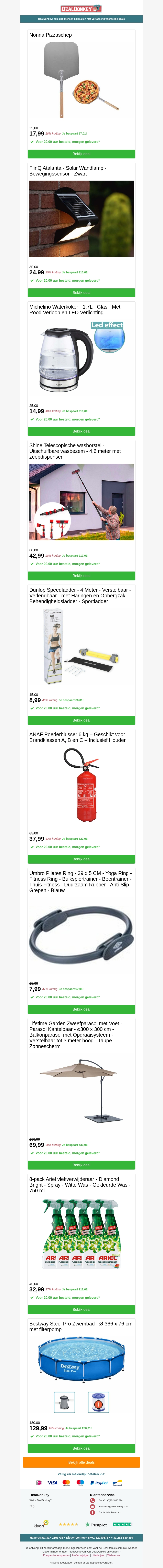View deal for Shine Telescopische wasborstel
Screen dimensions: 163x1568
coord(81,576)
